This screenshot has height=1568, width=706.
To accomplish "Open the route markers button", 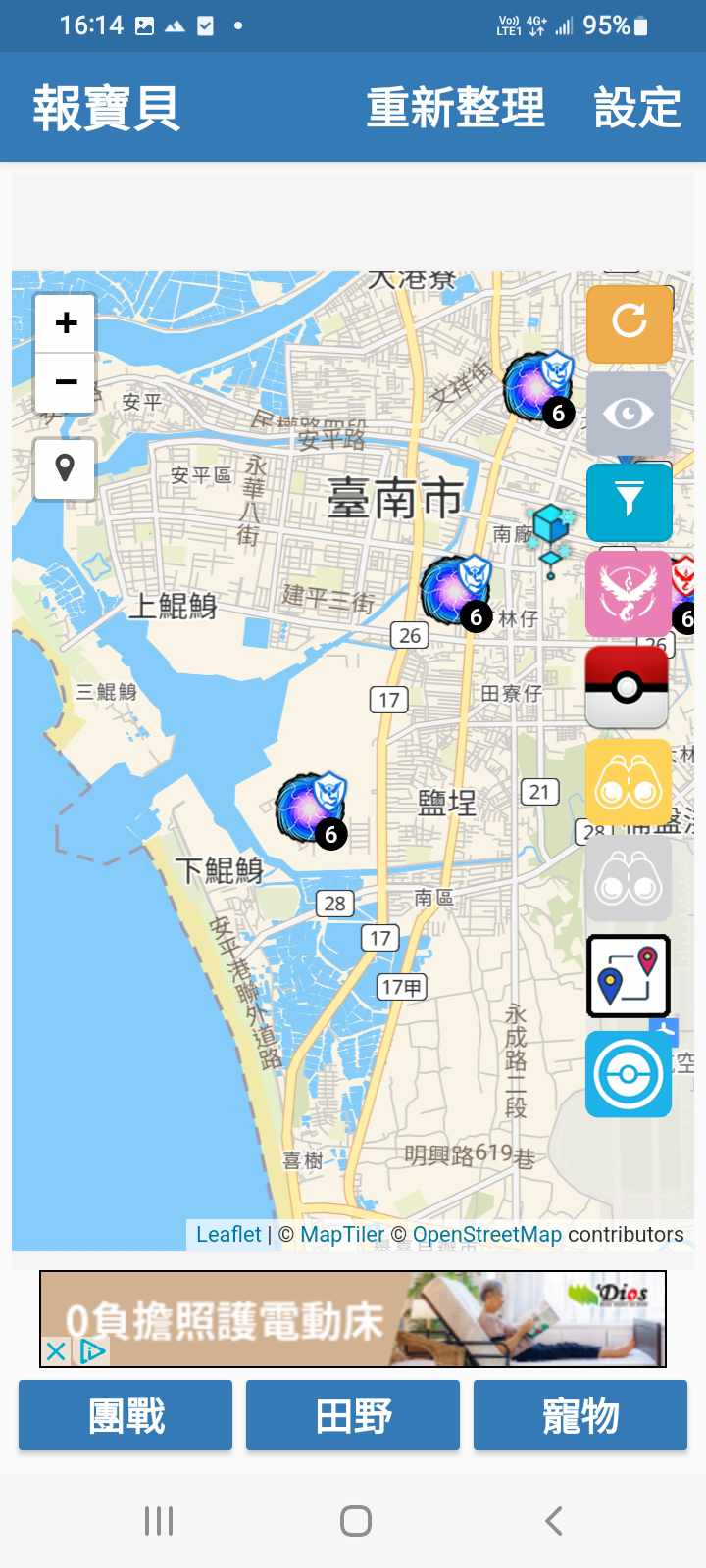I will click(628, 976).
